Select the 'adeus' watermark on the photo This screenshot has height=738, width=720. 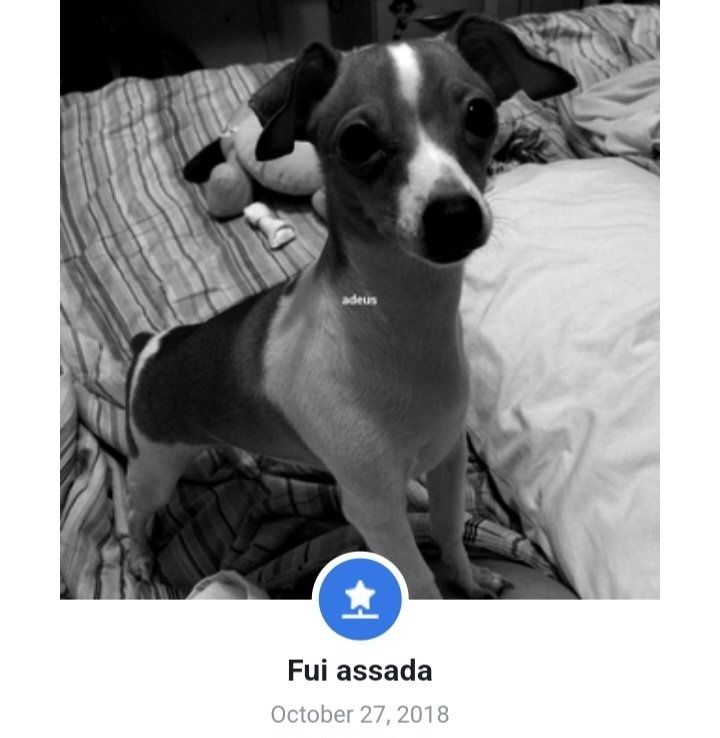point(359,297)
